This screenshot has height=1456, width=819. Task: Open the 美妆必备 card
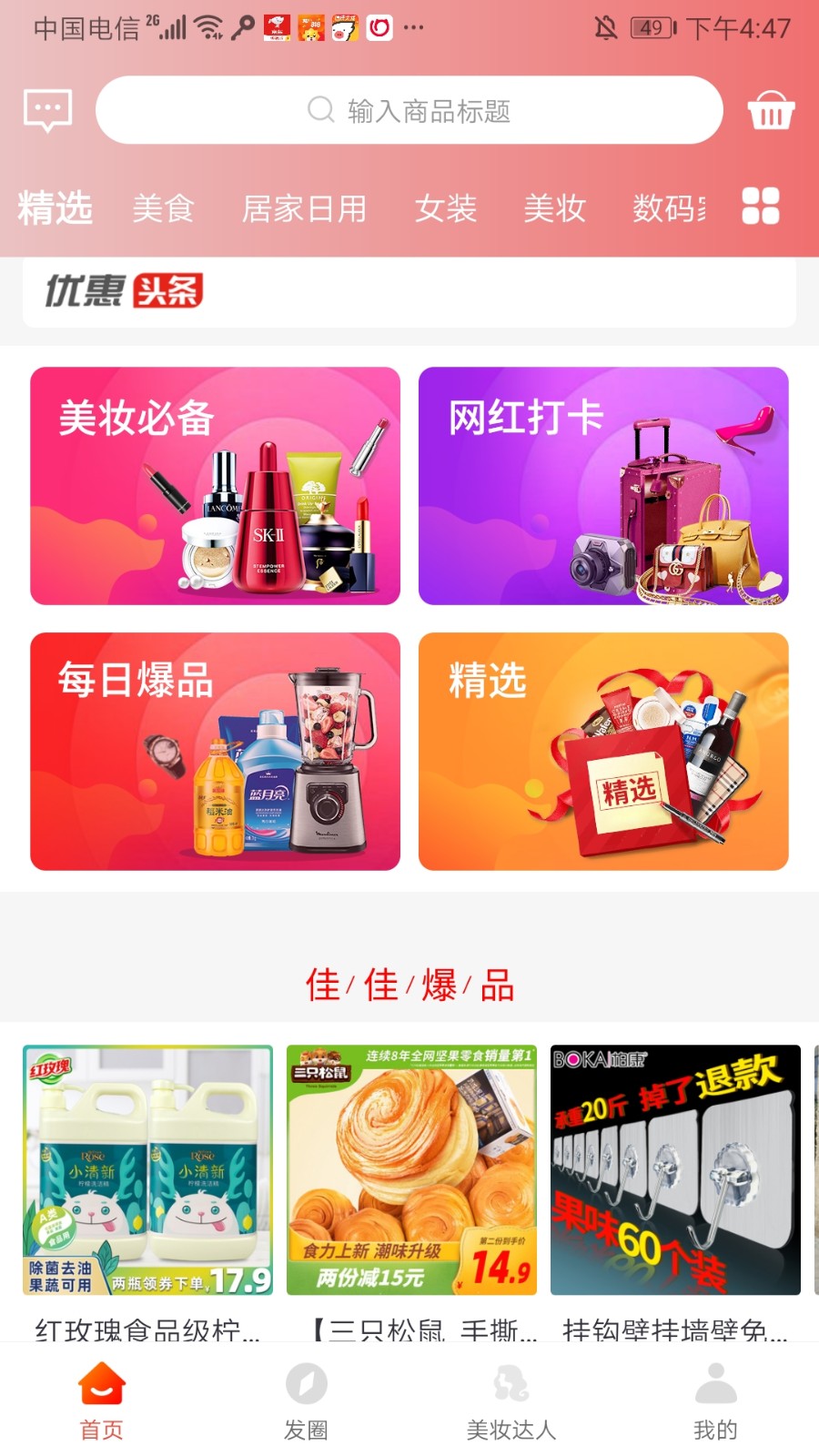(215, 486)
